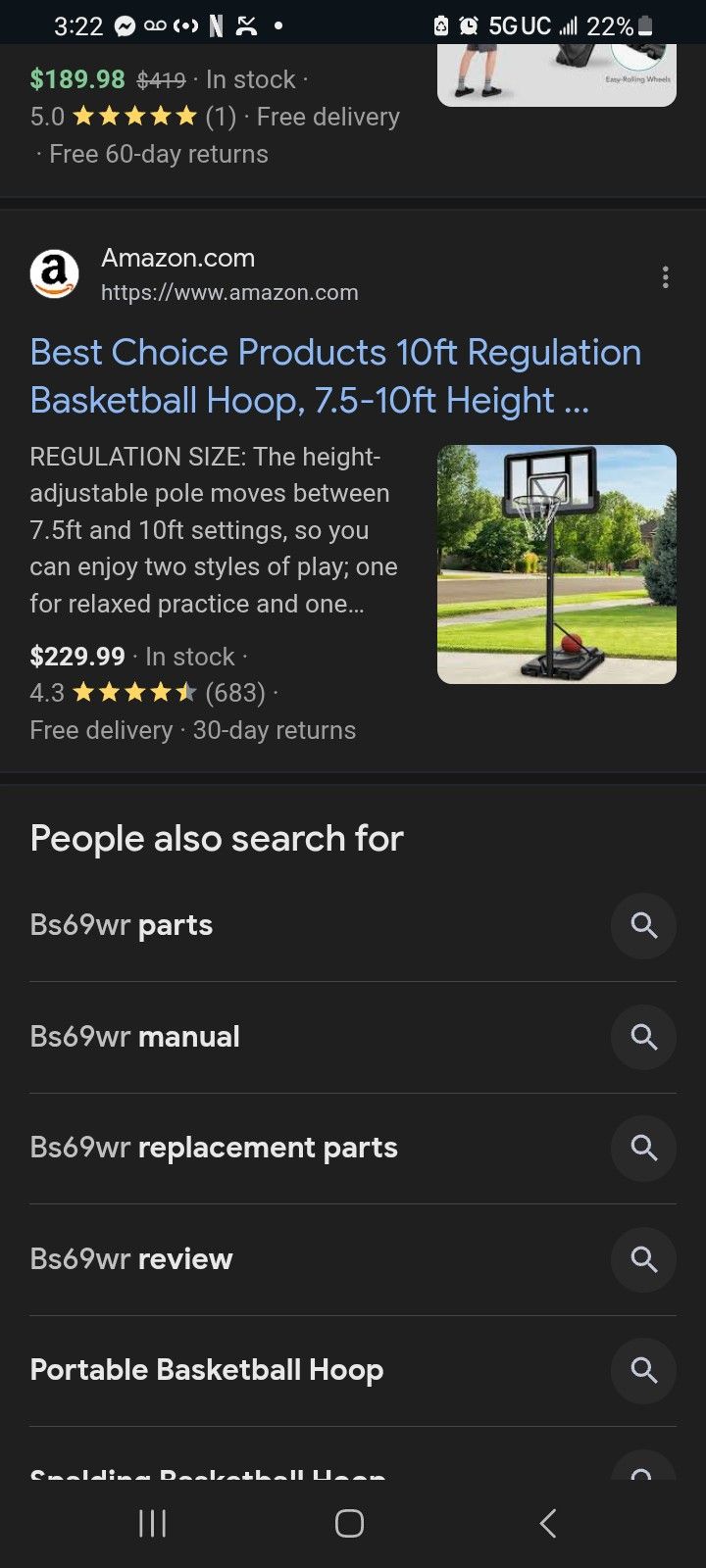Tap the magnifier icon beside "Bs69wr review"
Viewport: 706px width, 1568px height.
pos(643,1259)
